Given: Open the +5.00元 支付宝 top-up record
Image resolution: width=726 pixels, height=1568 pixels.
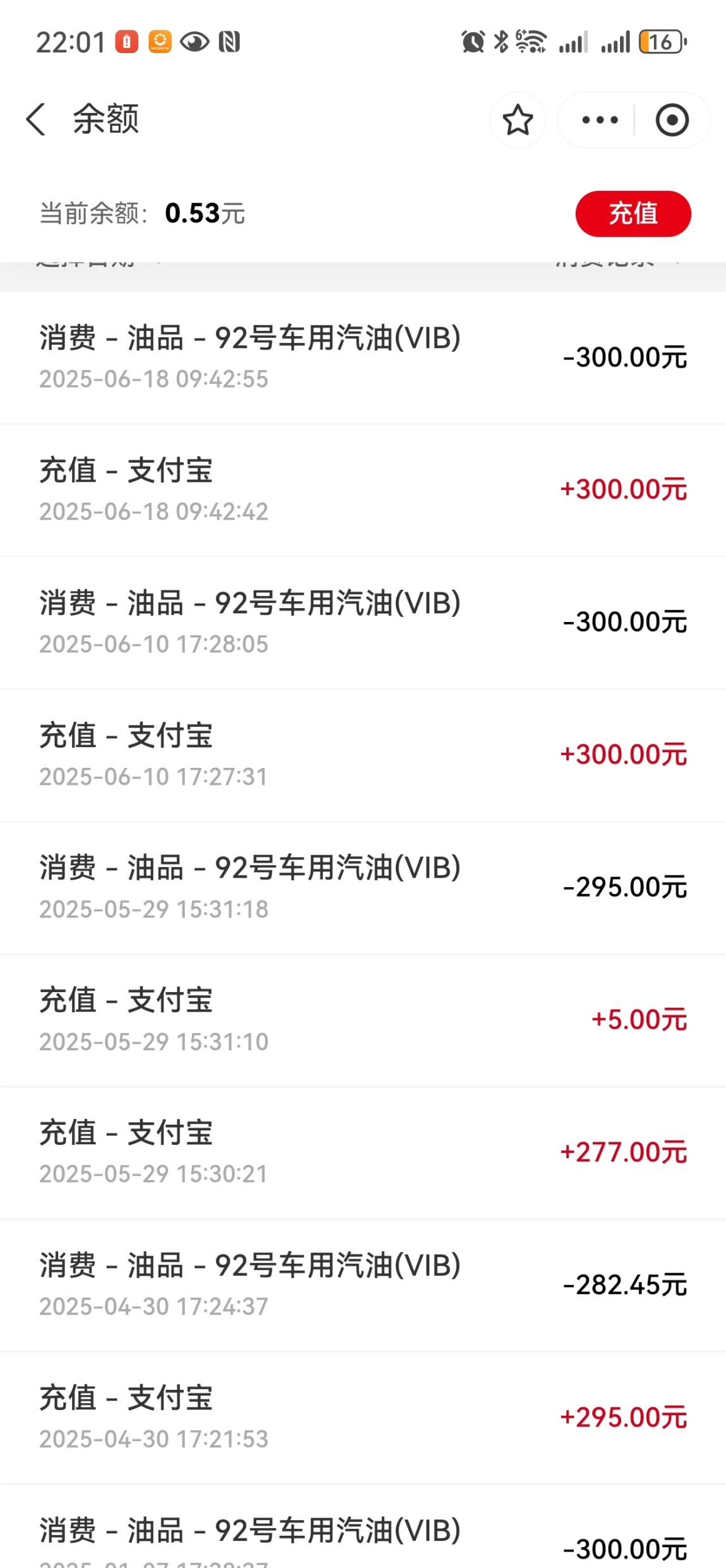Looking at the screenshot, I should point(363,1020).
